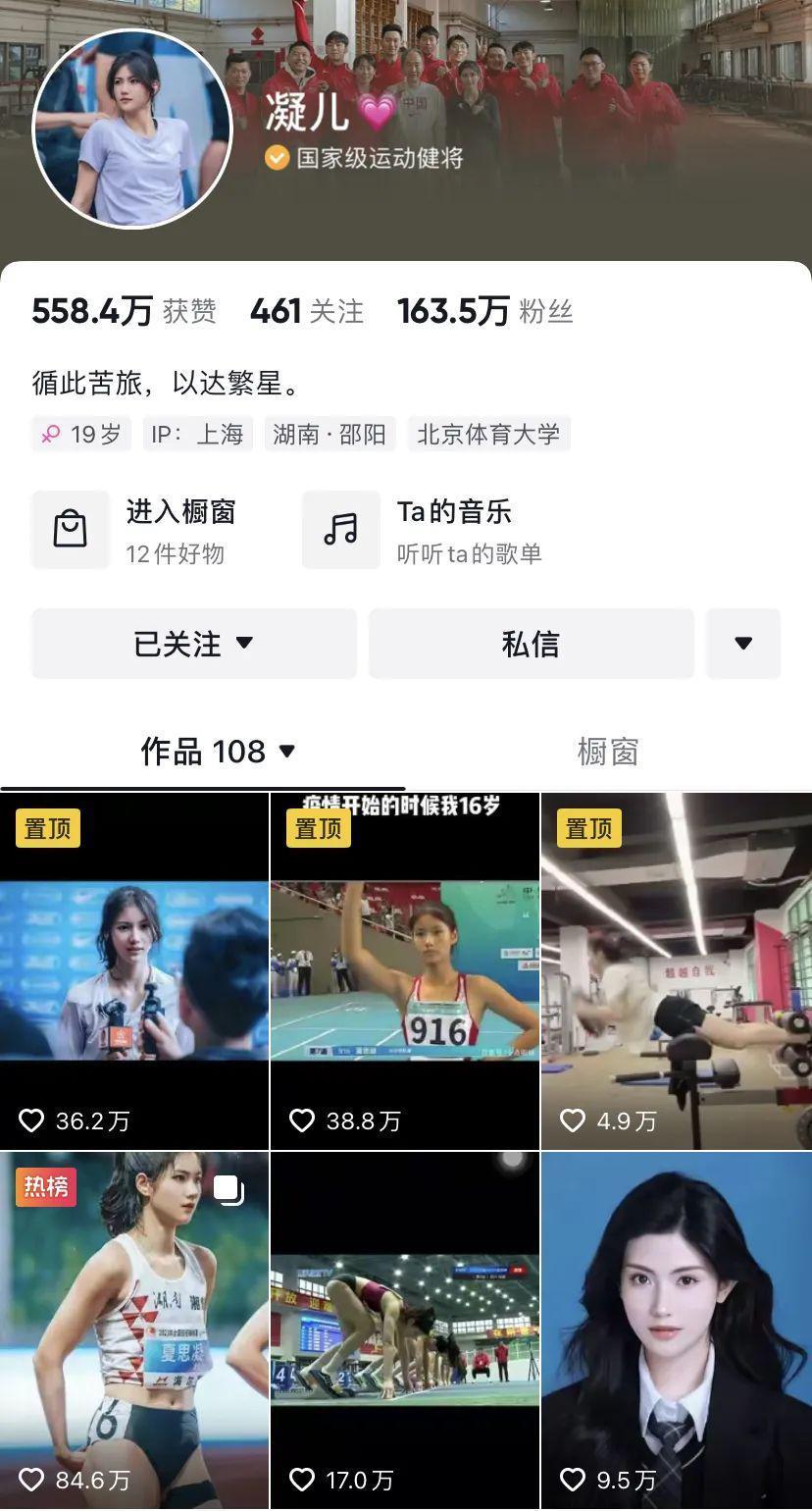Click the 北京体育大学 tag
812x1511 pixels.
click(x=489, y=434)
